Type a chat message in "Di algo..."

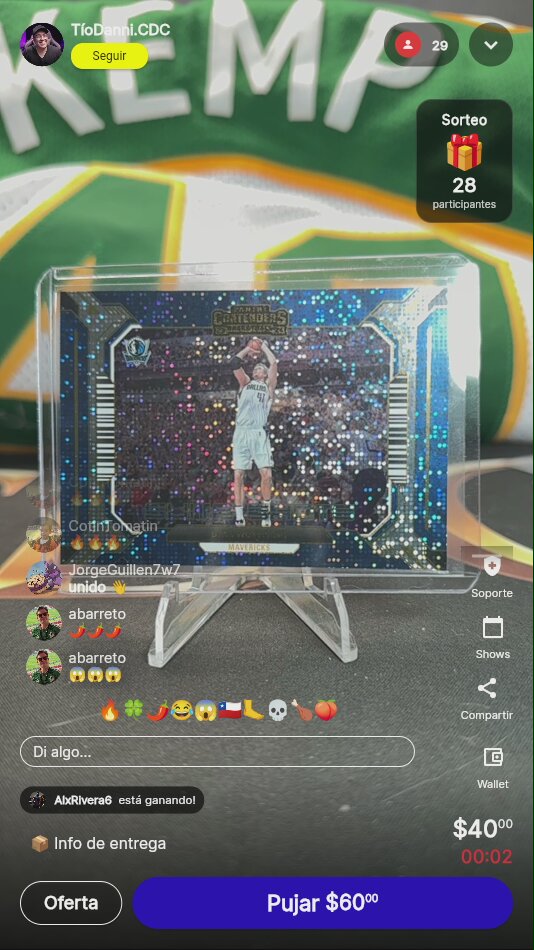[217, 751]
